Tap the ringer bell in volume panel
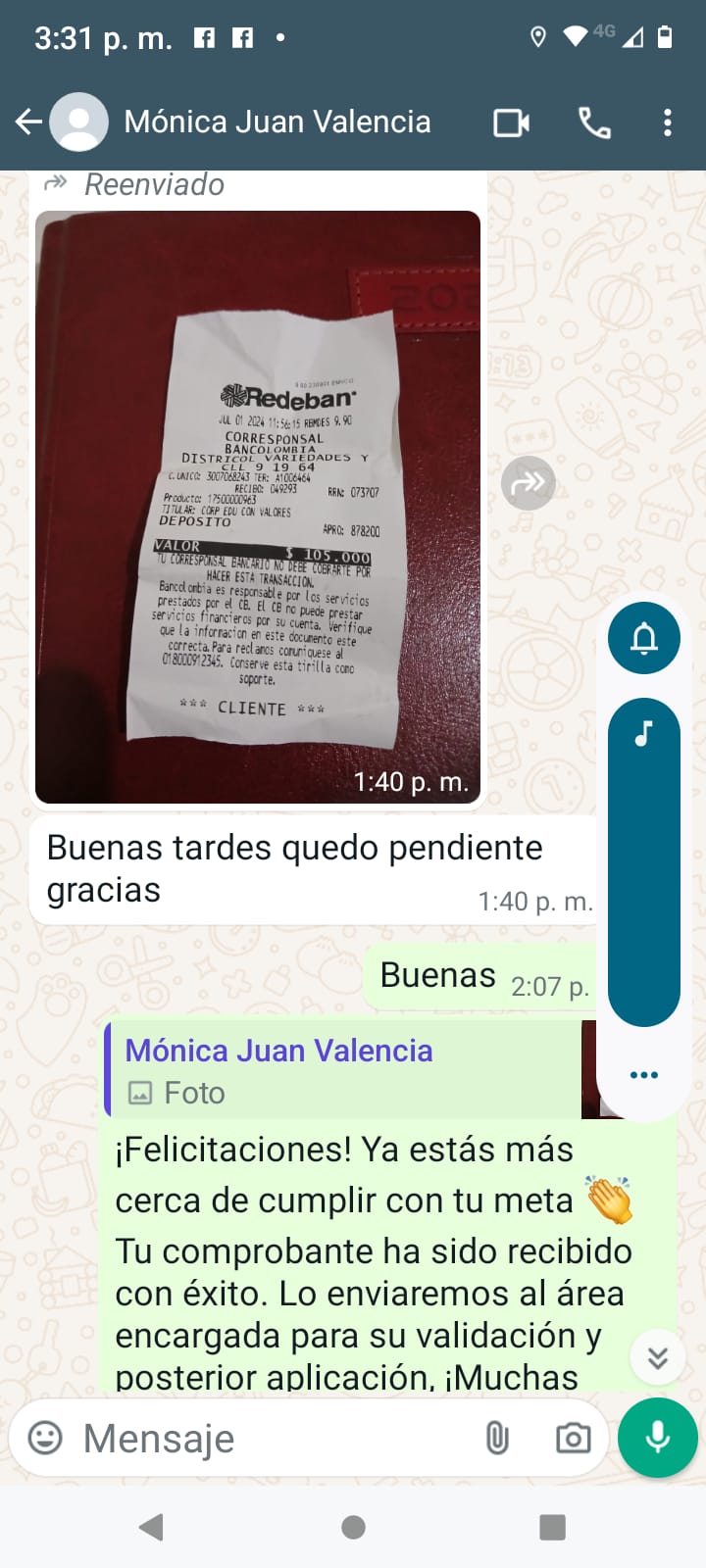The width and height of the screenshot is (706, 1568). [644, 638]
